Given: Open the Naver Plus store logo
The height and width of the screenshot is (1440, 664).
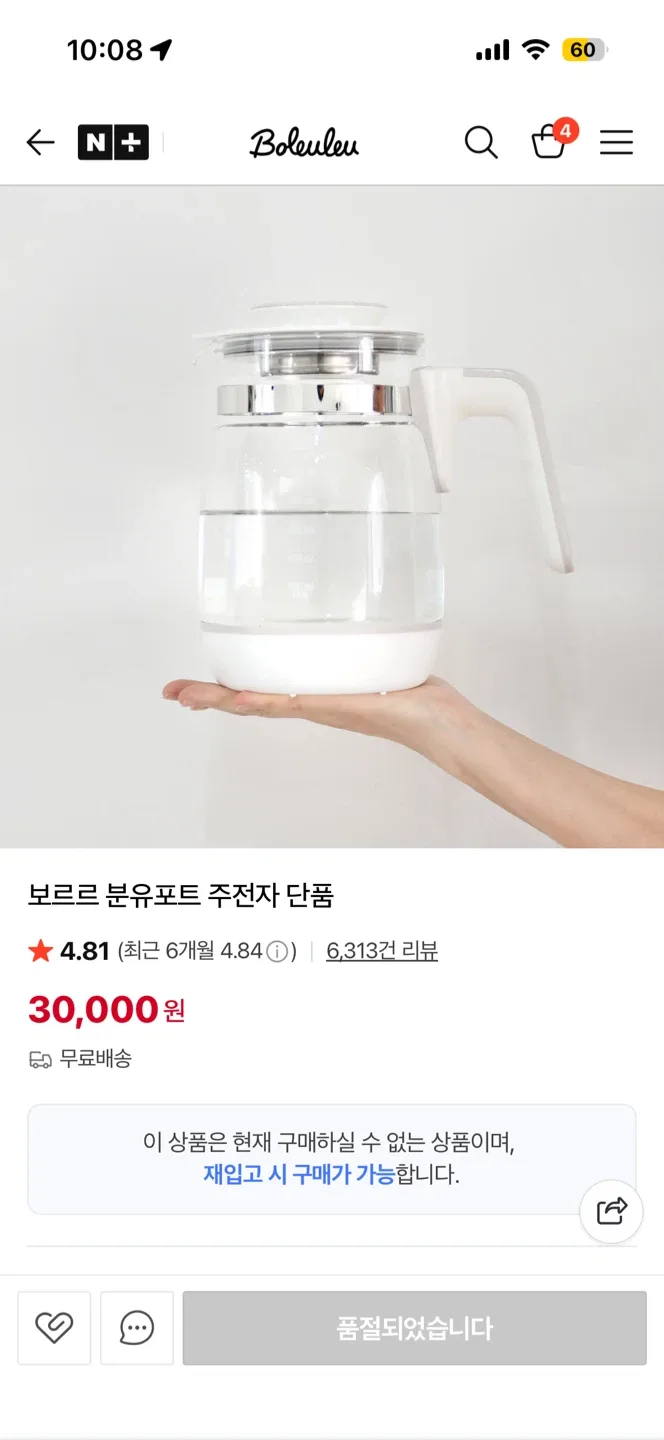Looking at the screenshot, I should [x=113, y=143].
